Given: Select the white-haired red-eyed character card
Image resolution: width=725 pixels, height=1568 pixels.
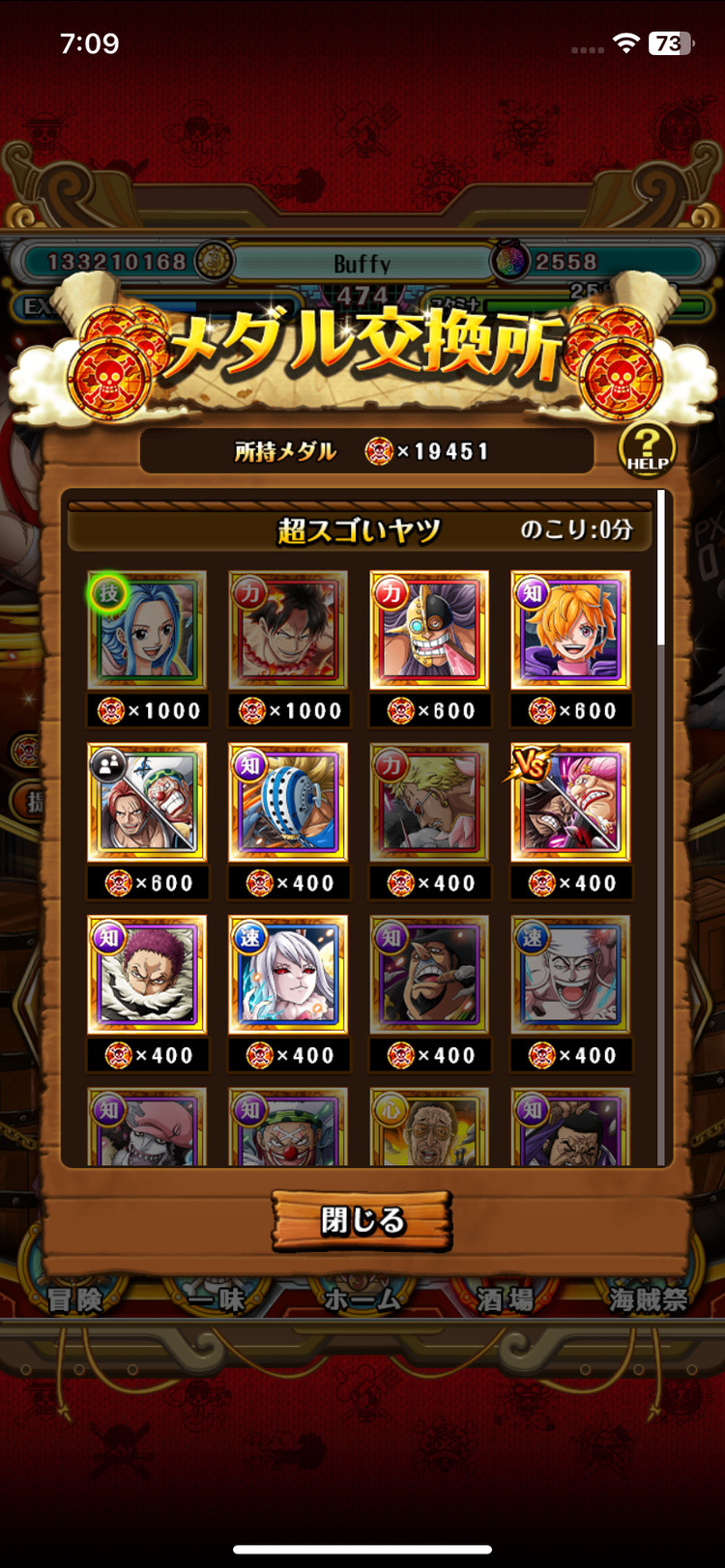Looking at the screenshot, I should pos(288,974).
